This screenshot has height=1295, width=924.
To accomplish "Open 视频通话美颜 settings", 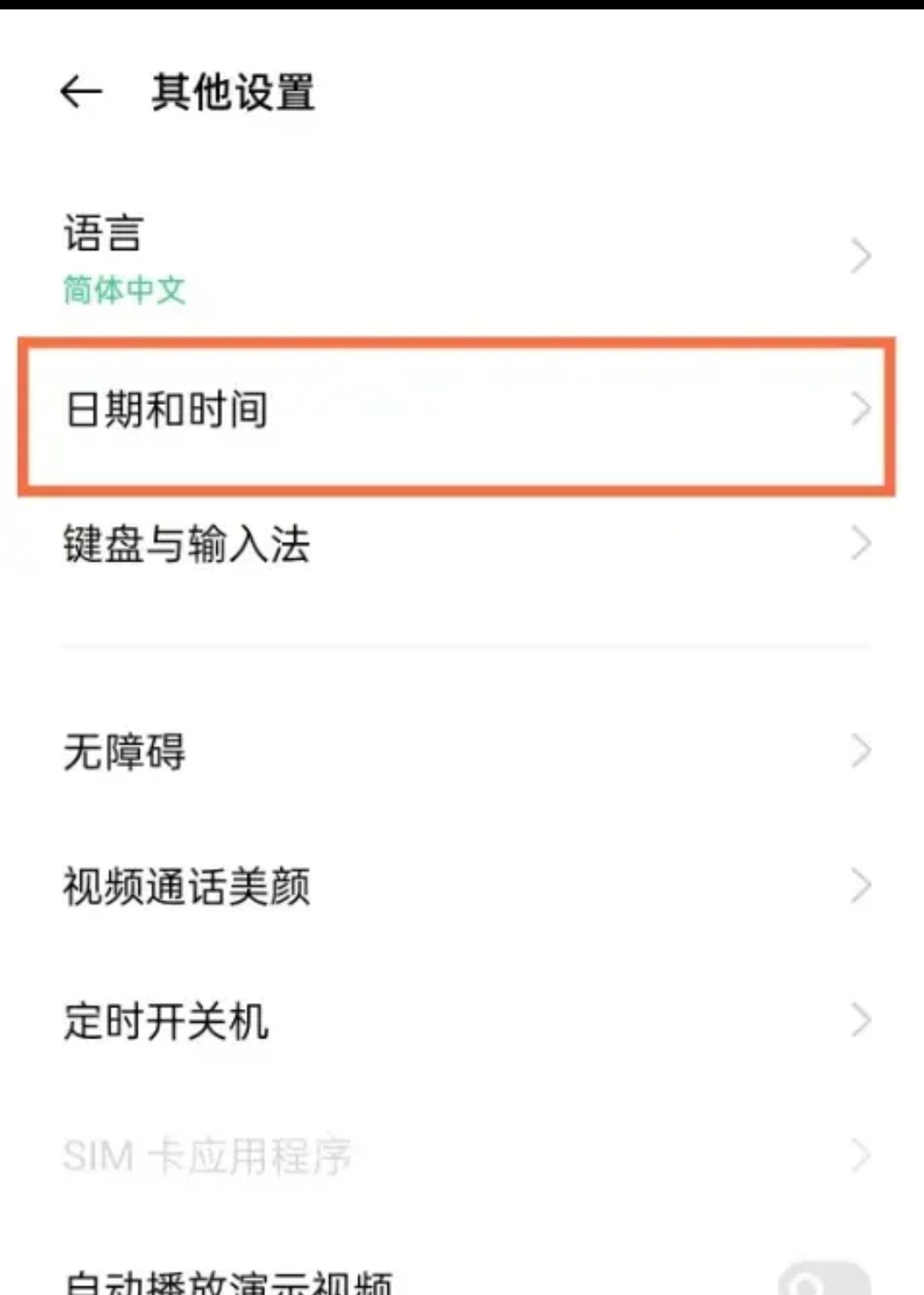I will pos(462,886).
